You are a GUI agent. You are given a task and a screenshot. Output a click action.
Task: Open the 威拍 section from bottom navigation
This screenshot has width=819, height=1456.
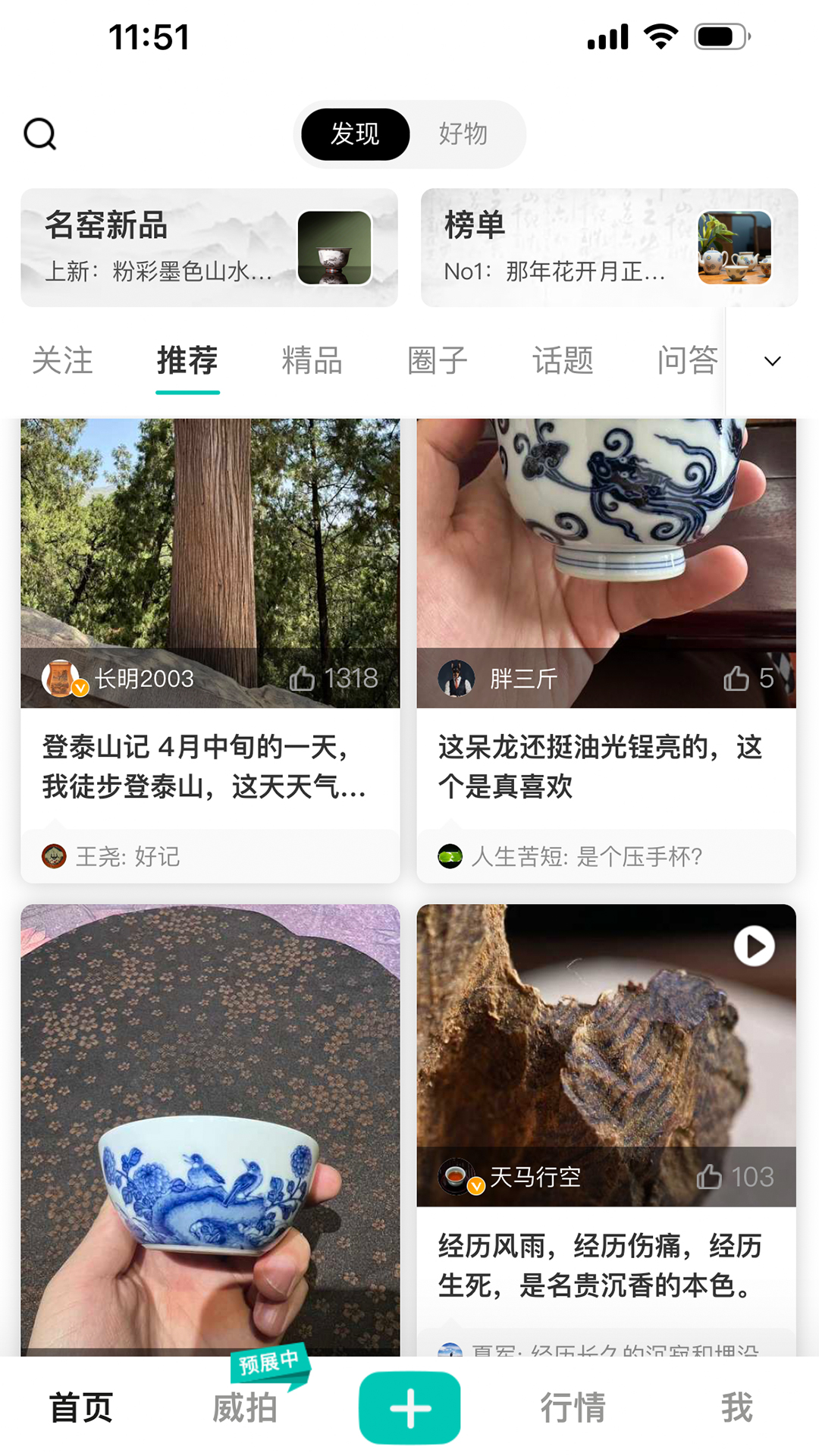tap(244, 1407)
